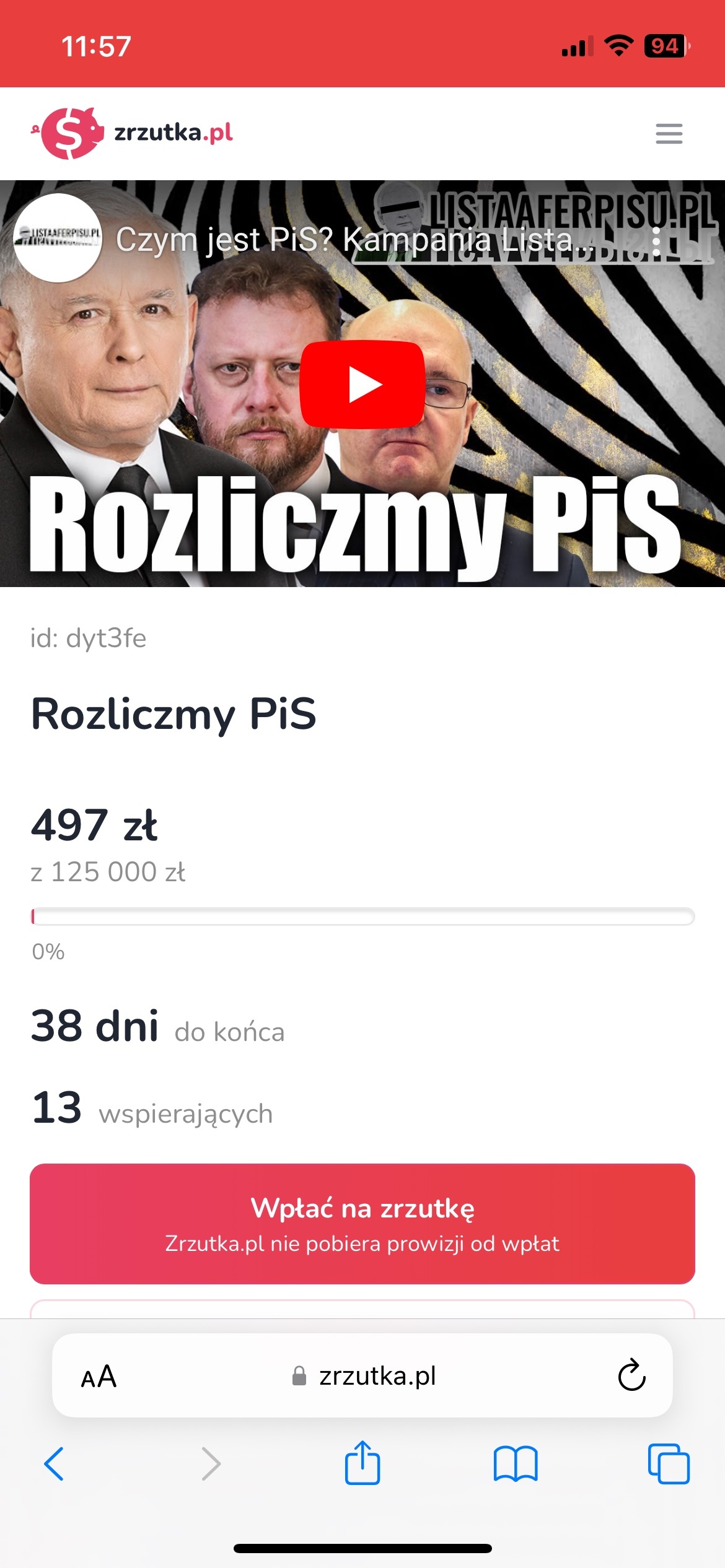Tap the Wpłać na zrzutkę button

(362, 1224)
